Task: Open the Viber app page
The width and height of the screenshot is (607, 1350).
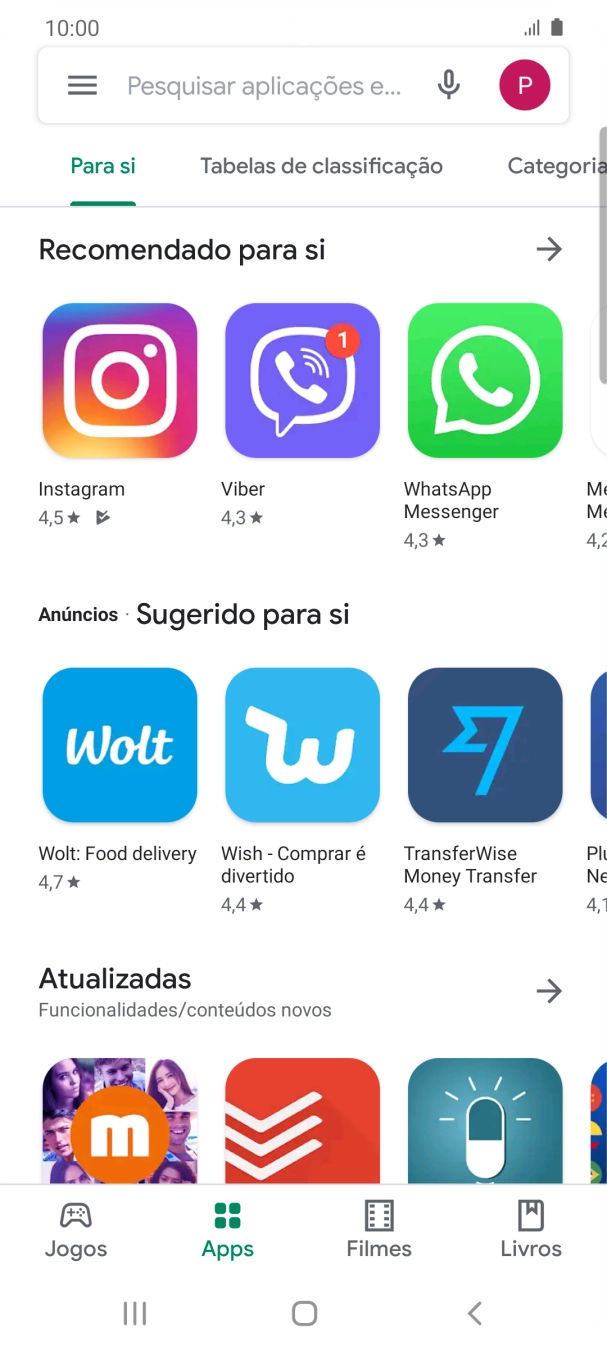Action: click(x=302, y=381)
